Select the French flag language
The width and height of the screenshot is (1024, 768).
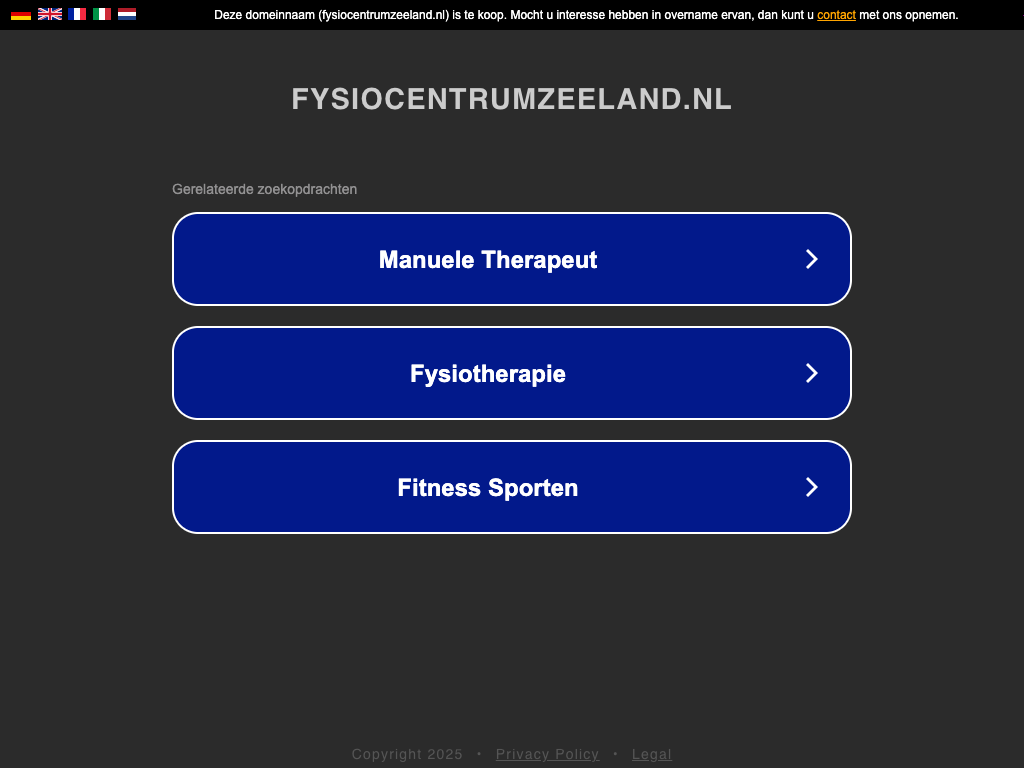point(77,14)
